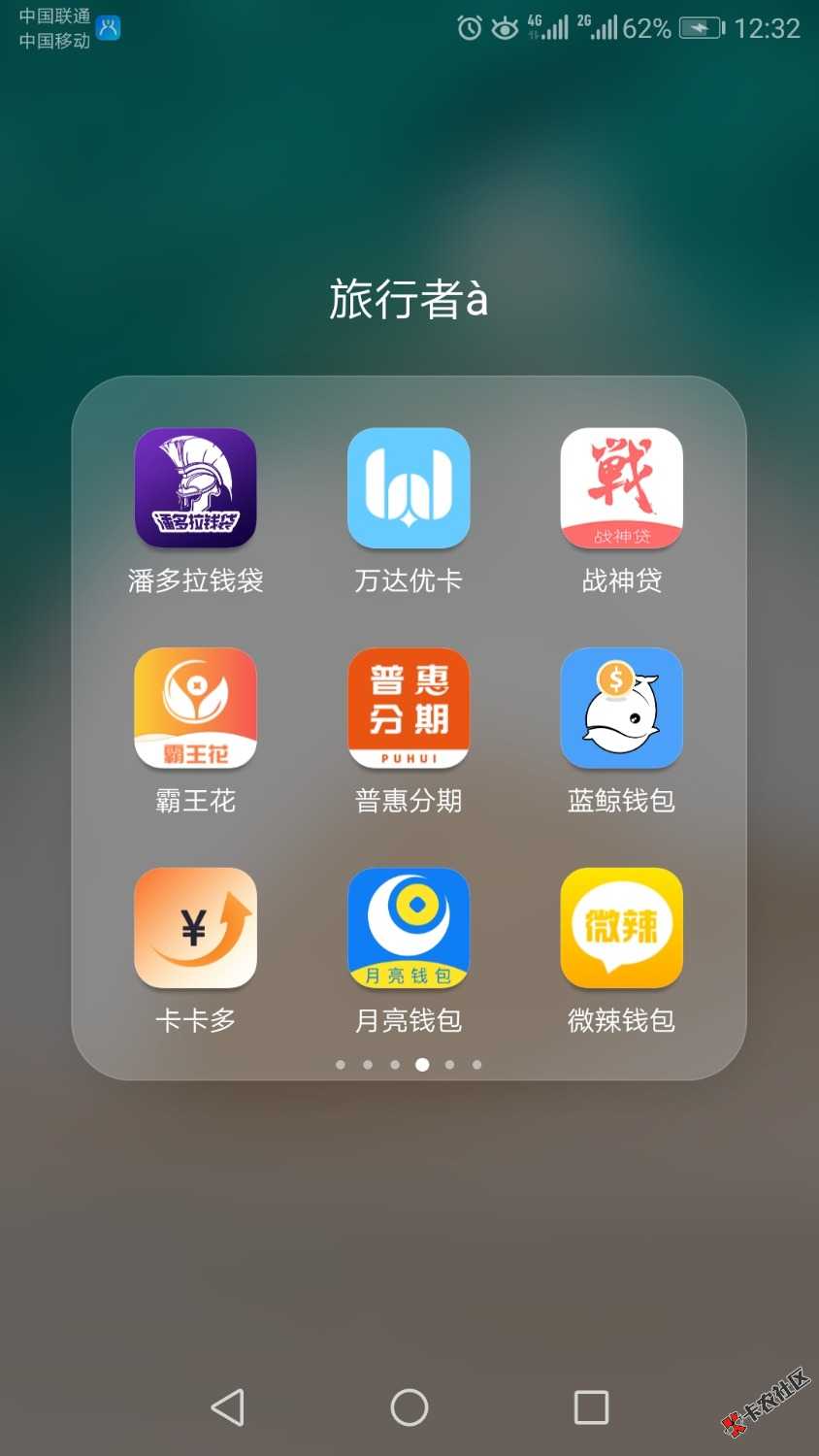819x1456 pixels.
Task: Open the 卡卡多 app
Action: 195,928
